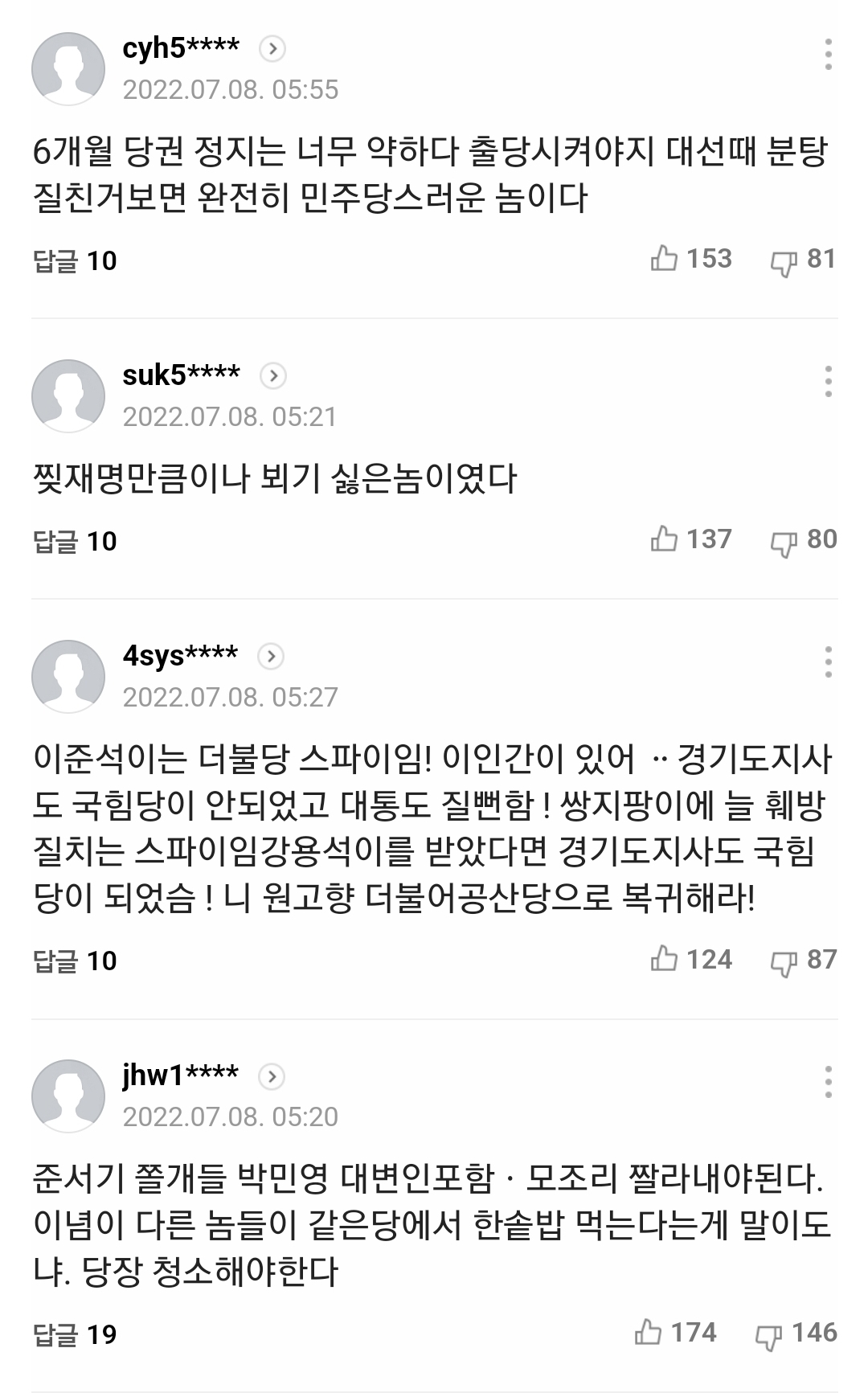Open the profile arrow next to cyh5****

(272, 49)
